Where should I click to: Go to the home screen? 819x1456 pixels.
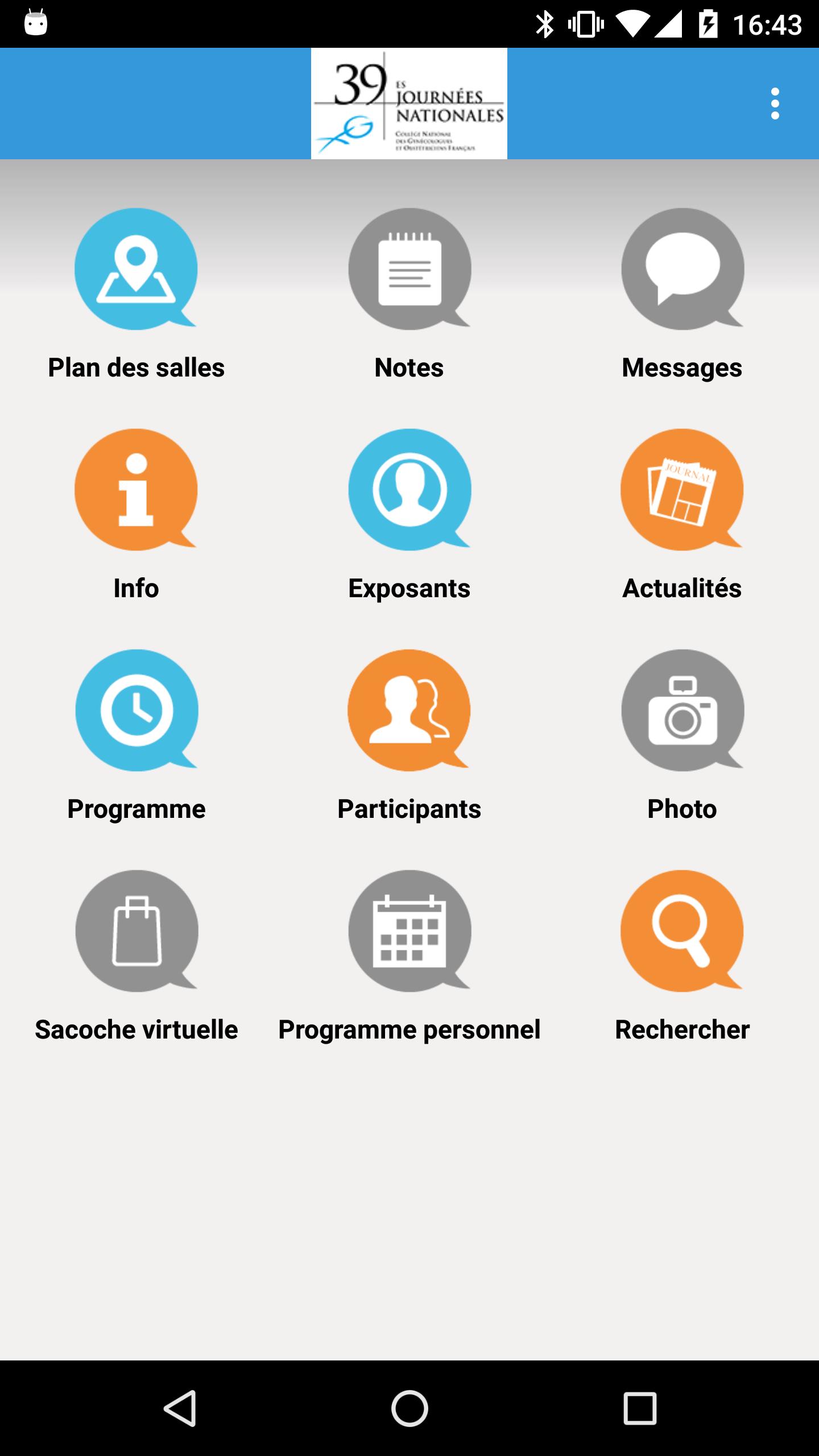coord(409,1408)
